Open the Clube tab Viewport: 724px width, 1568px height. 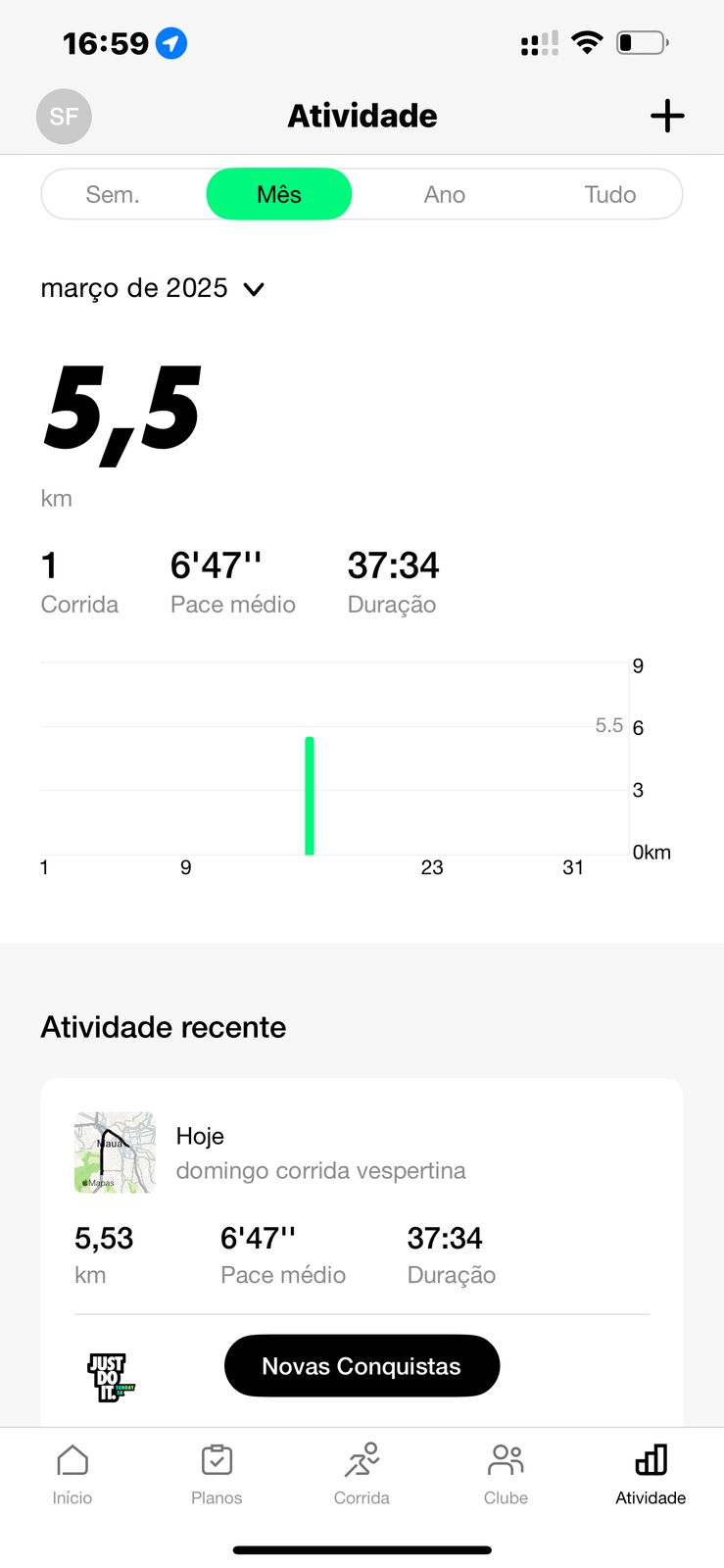pos(506,1474)
